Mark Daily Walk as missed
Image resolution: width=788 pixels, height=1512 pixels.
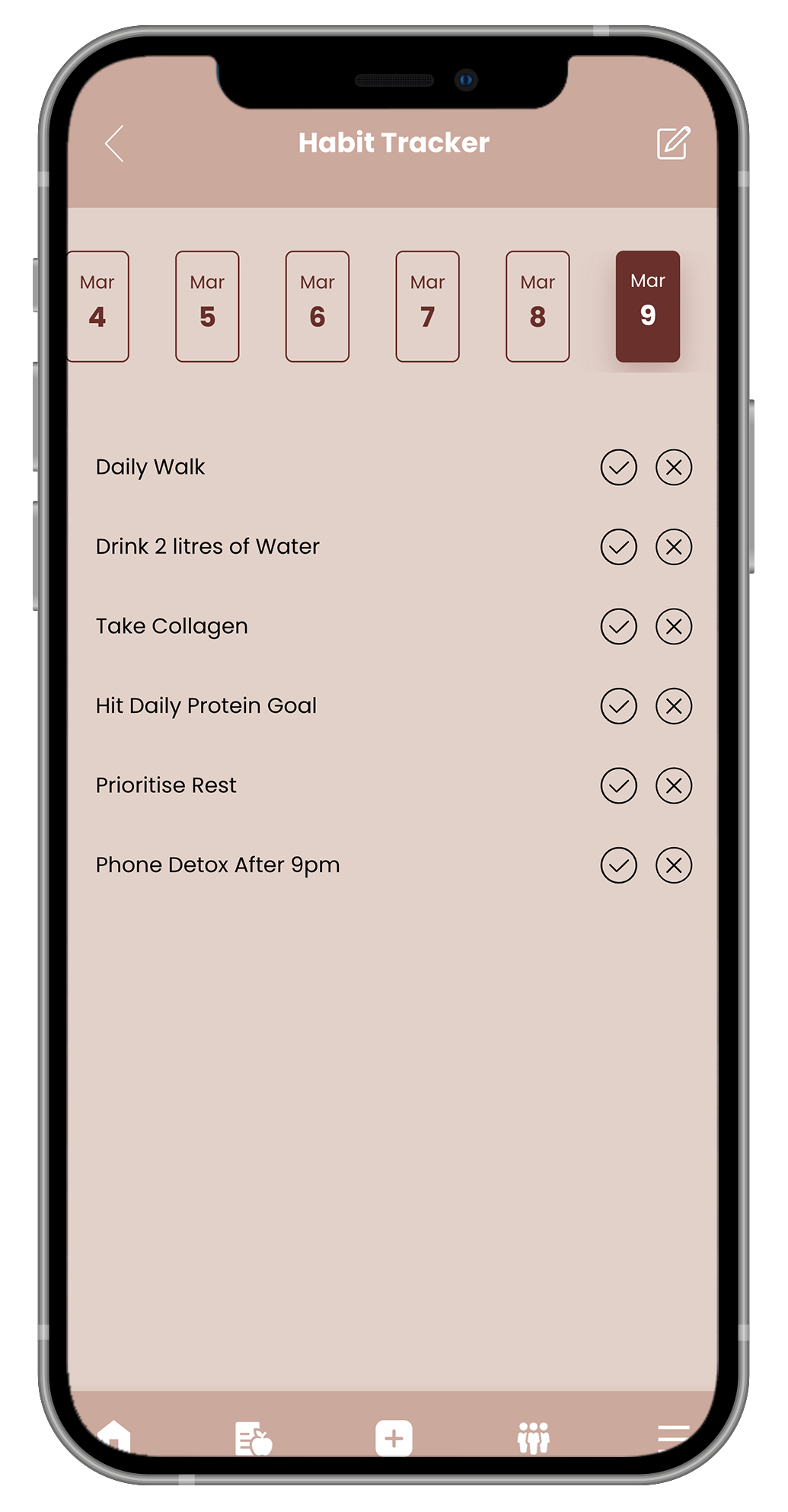pyautogui.click(x=674, y=467)
